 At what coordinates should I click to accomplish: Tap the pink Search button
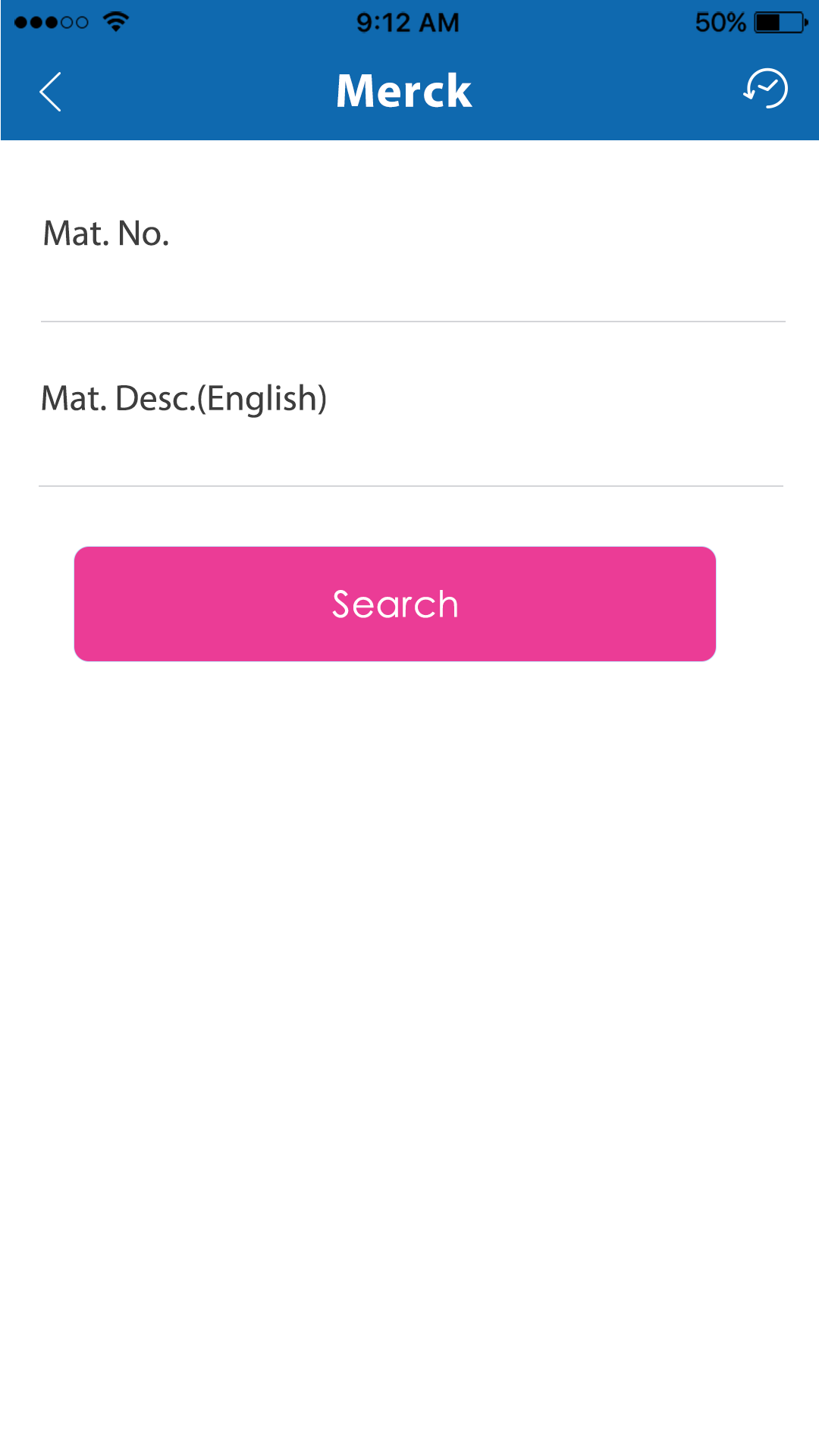click(x=395, y=604)
